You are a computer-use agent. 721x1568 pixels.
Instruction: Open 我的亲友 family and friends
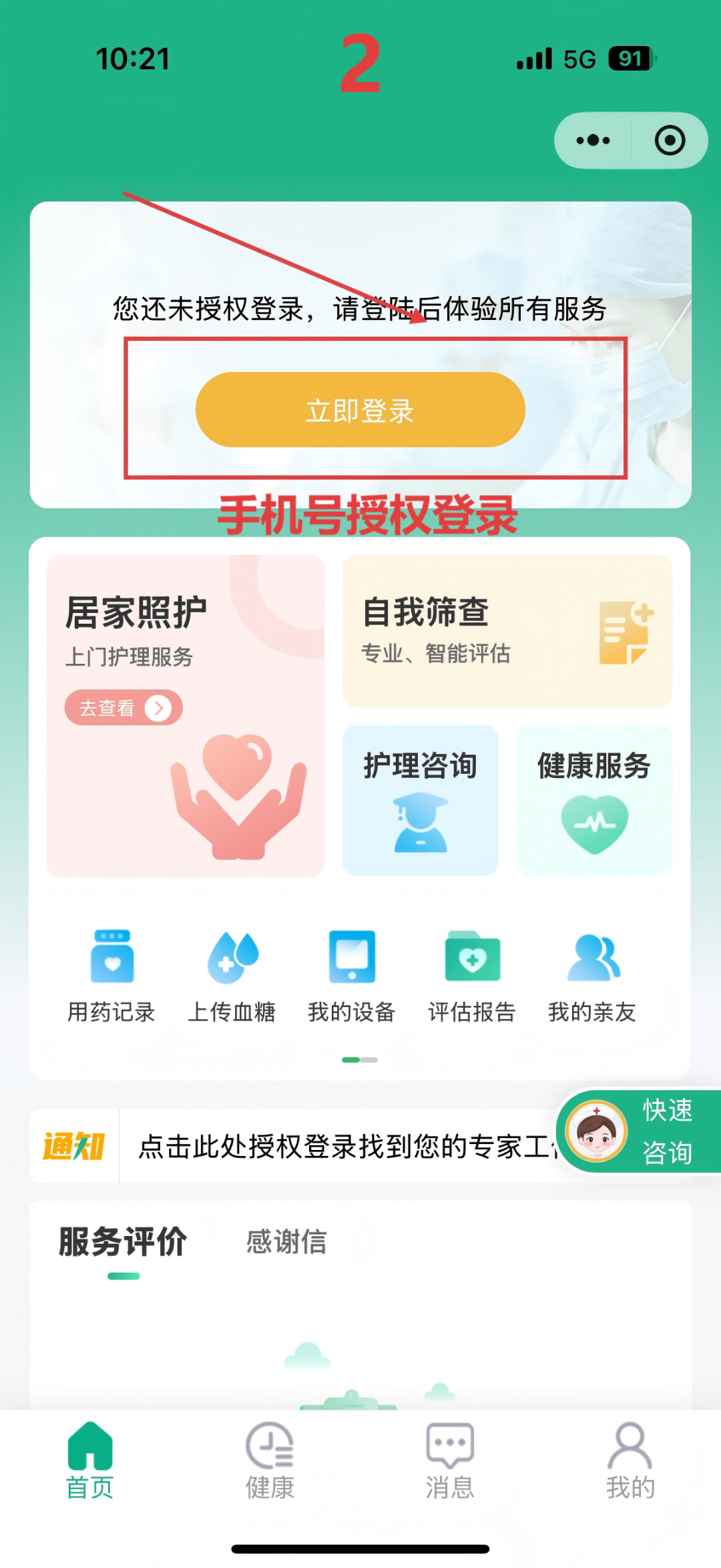point(592,976)
